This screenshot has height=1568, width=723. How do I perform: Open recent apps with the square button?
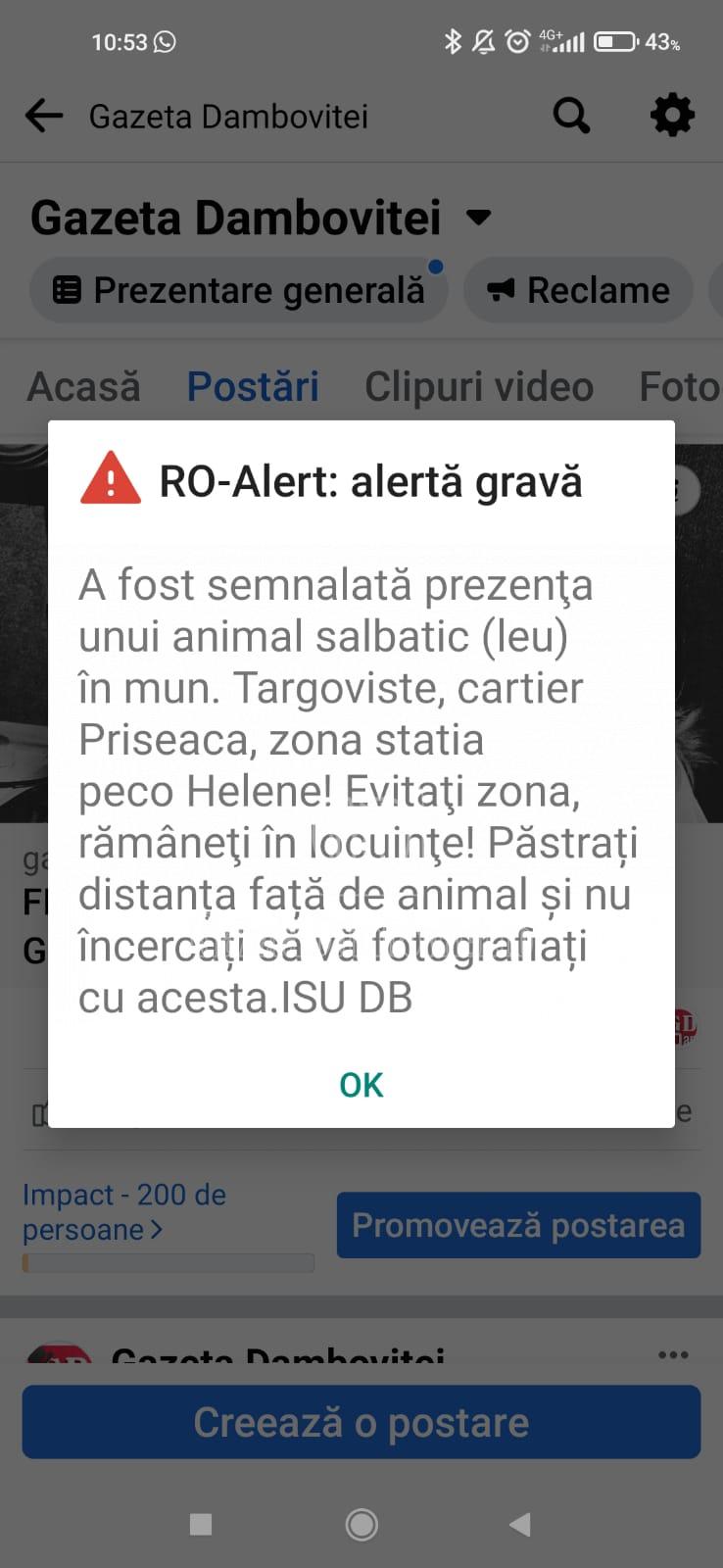click(x=201, y=1524)
